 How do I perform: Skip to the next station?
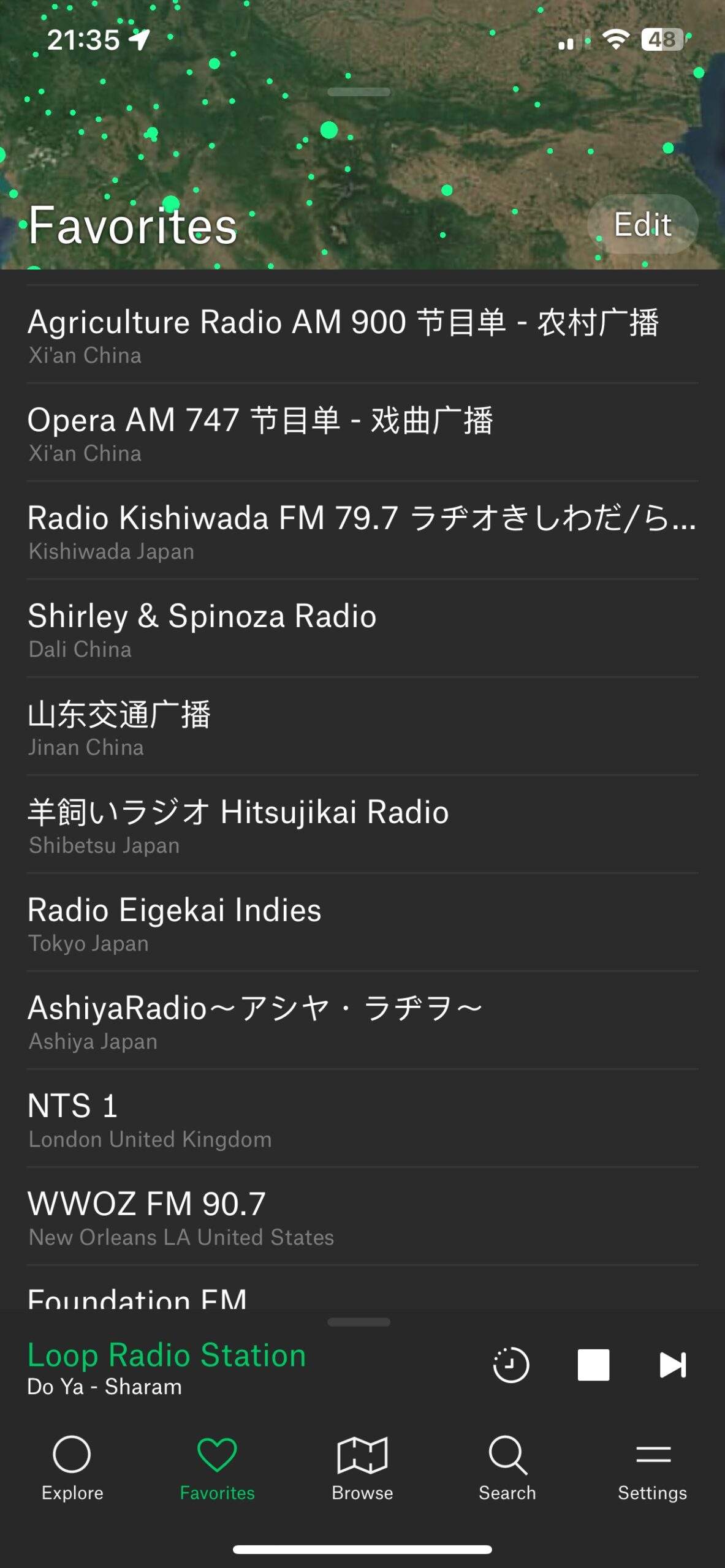pos(672,1365)
